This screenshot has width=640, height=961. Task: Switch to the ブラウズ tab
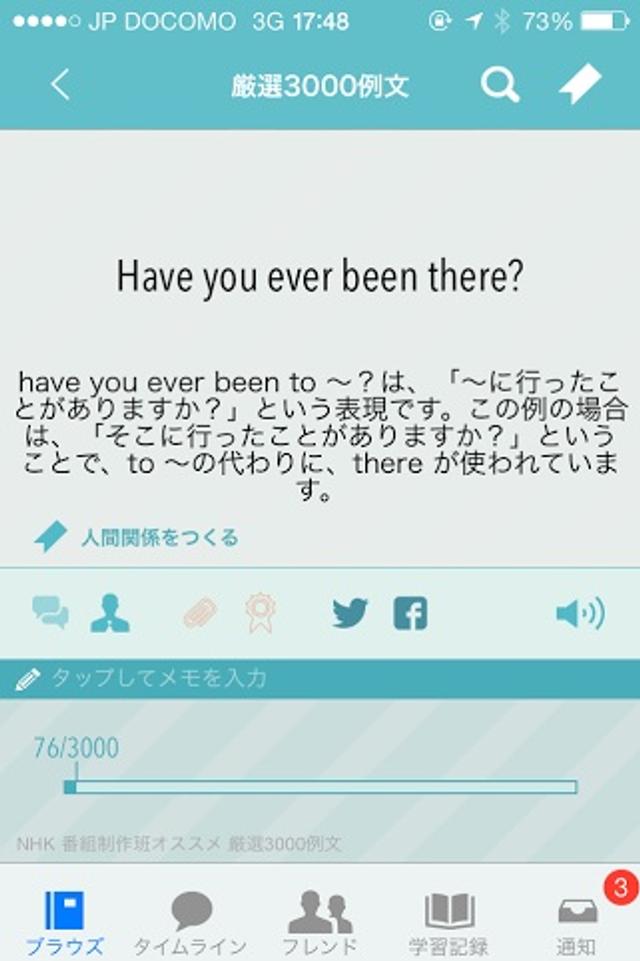click(64, 921)
